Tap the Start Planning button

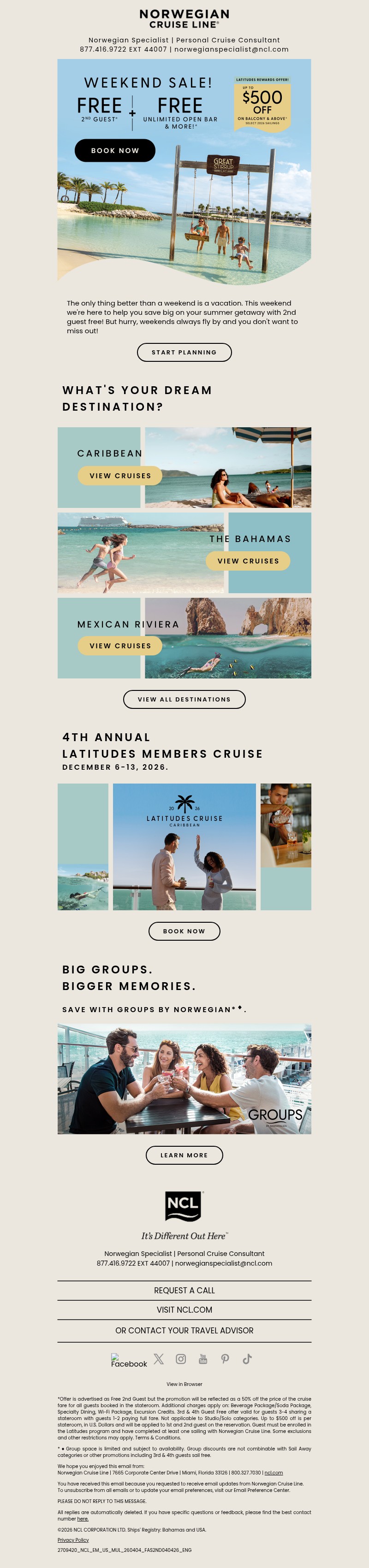click(x=184, y=353)
